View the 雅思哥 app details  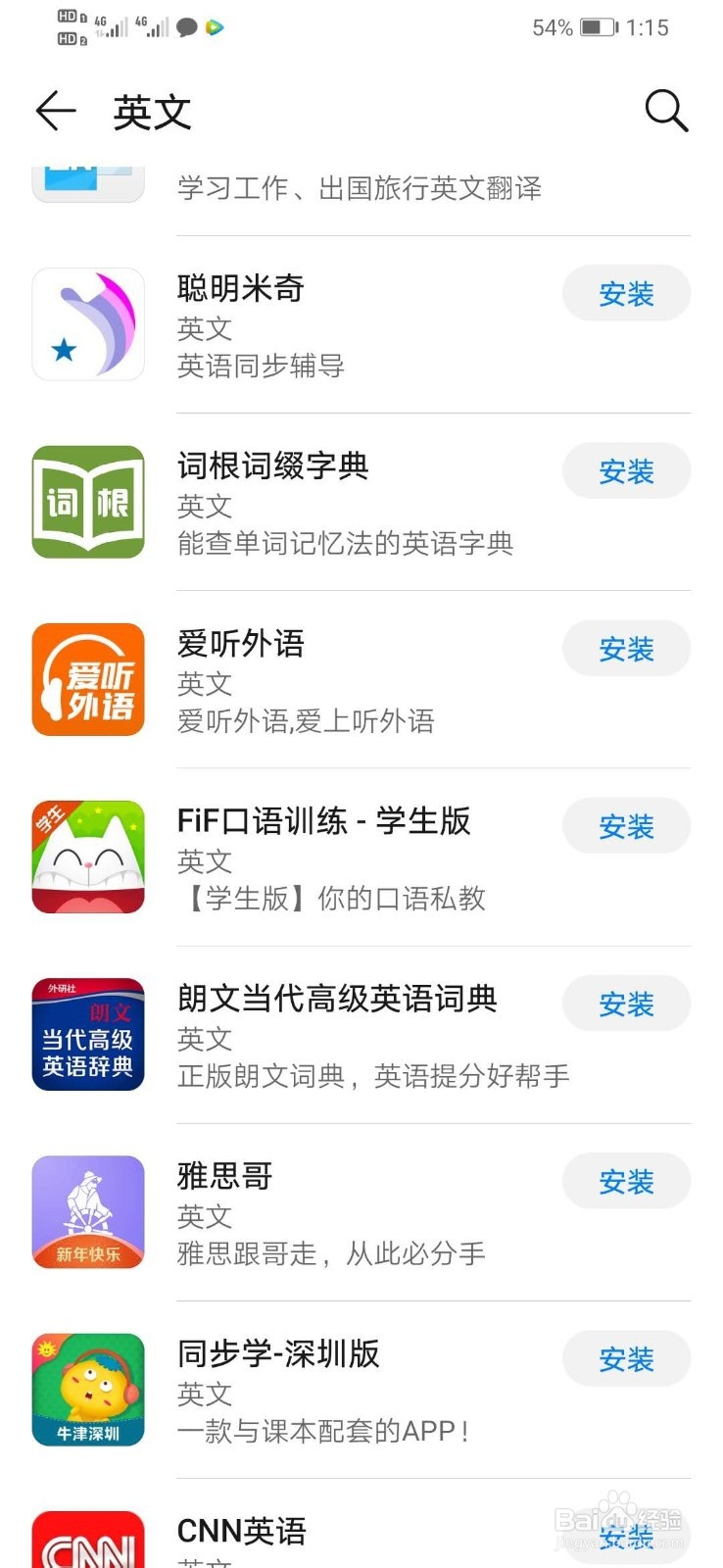click(224, 1176)
